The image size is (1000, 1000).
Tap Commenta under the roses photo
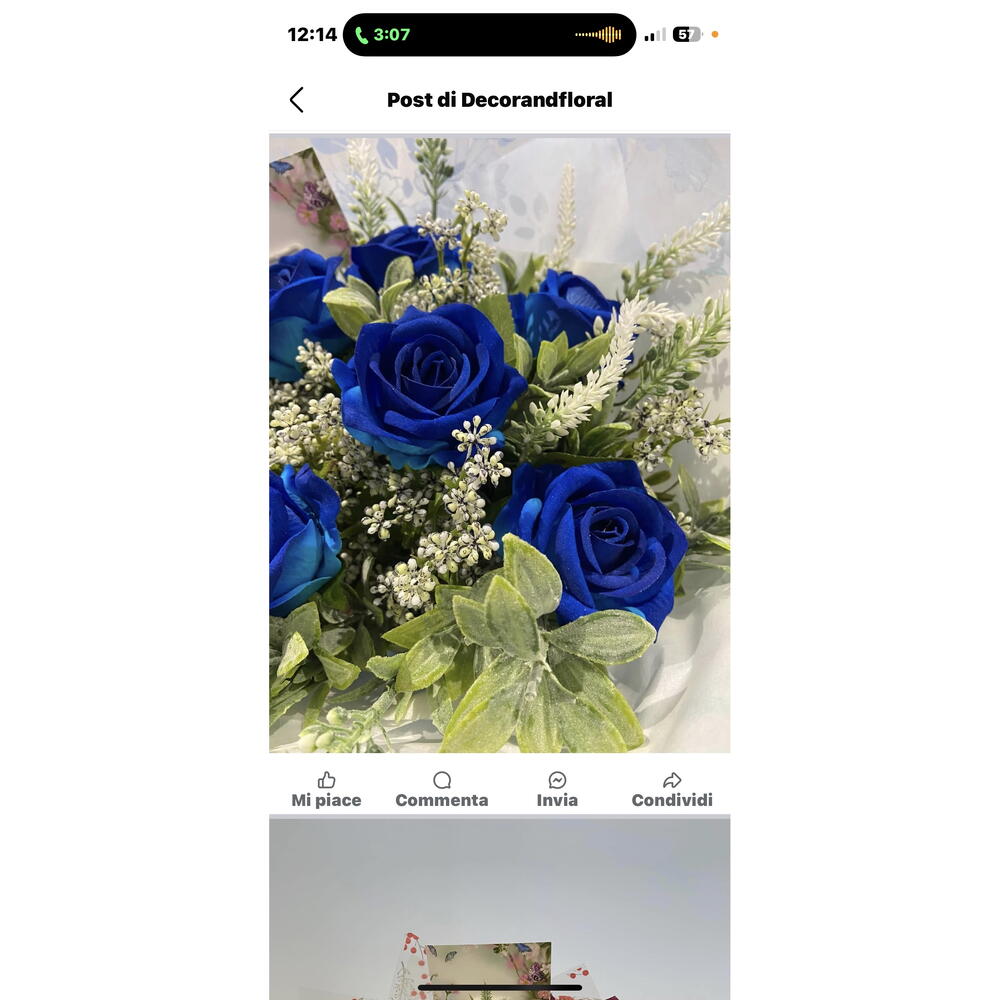[x=441, y=790]
